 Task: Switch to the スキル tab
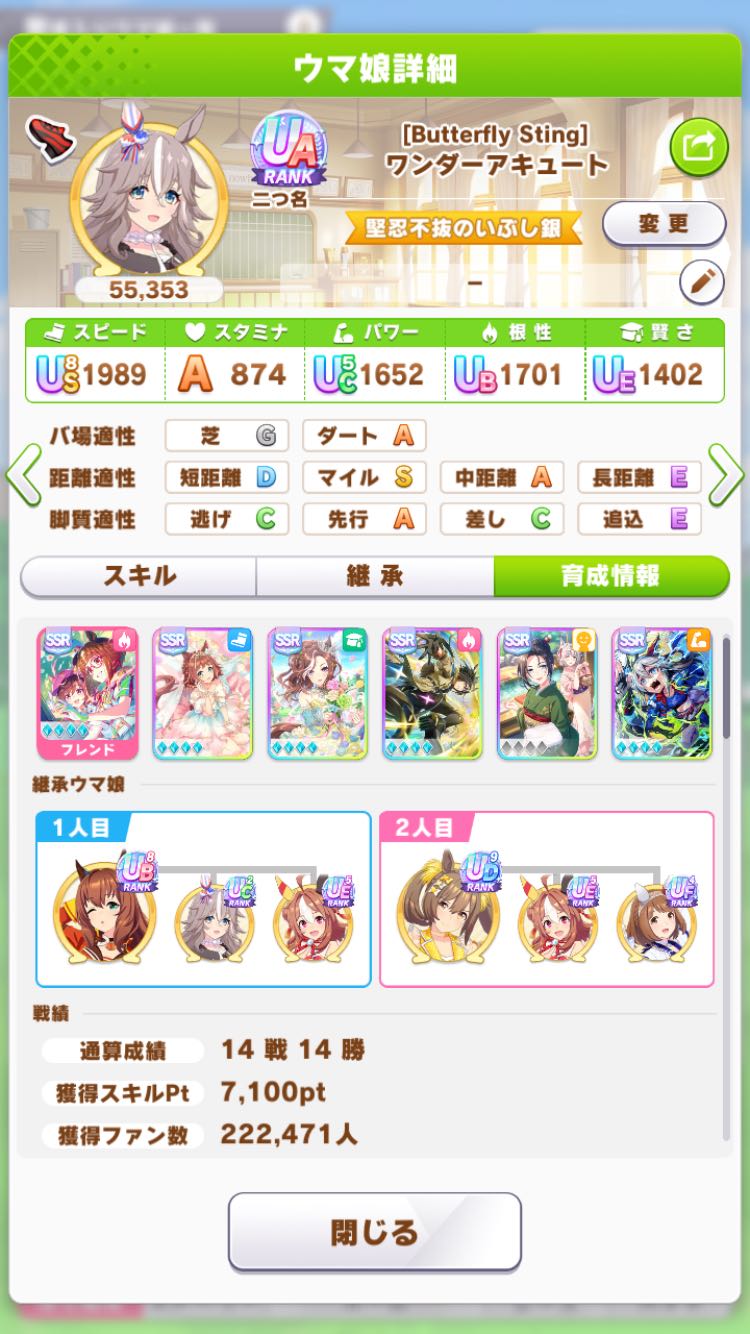click(x=139, y=576)
